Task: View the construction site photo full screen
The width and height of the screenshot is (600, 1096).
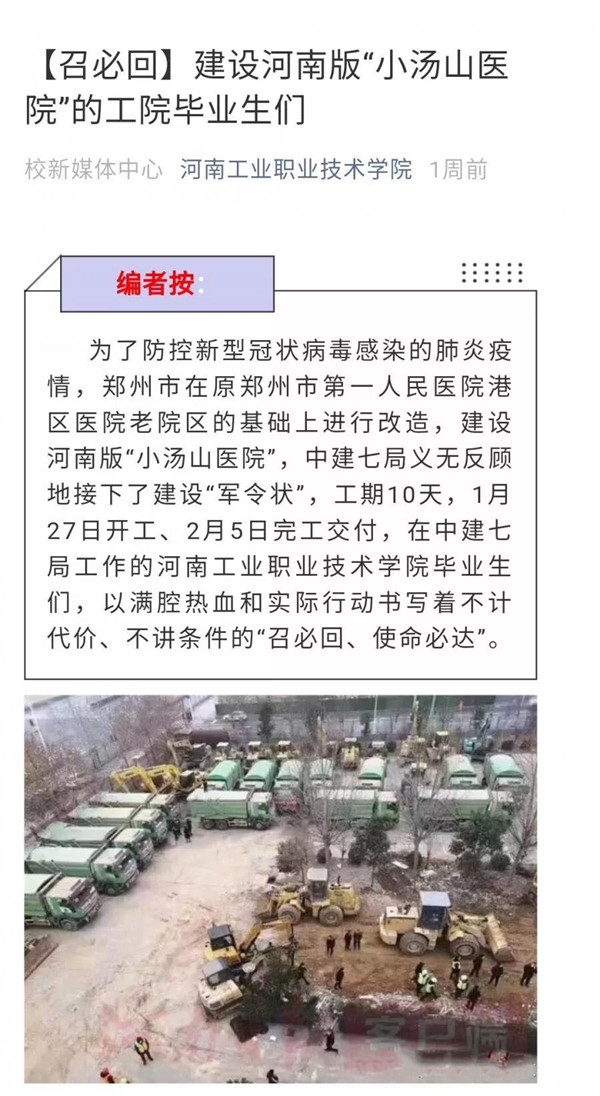Action: point(281,888)
